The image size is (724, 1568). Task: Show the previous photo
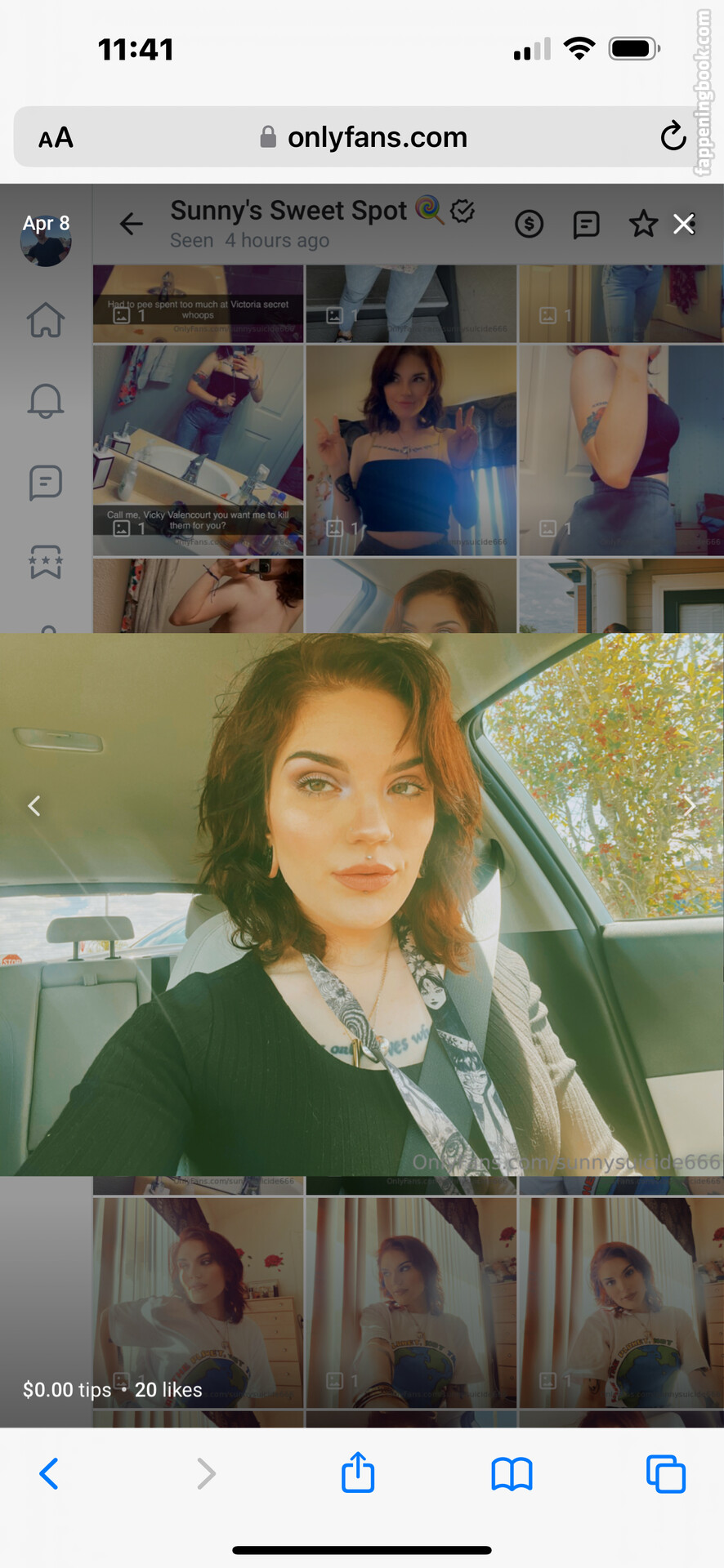coord(34,806)
